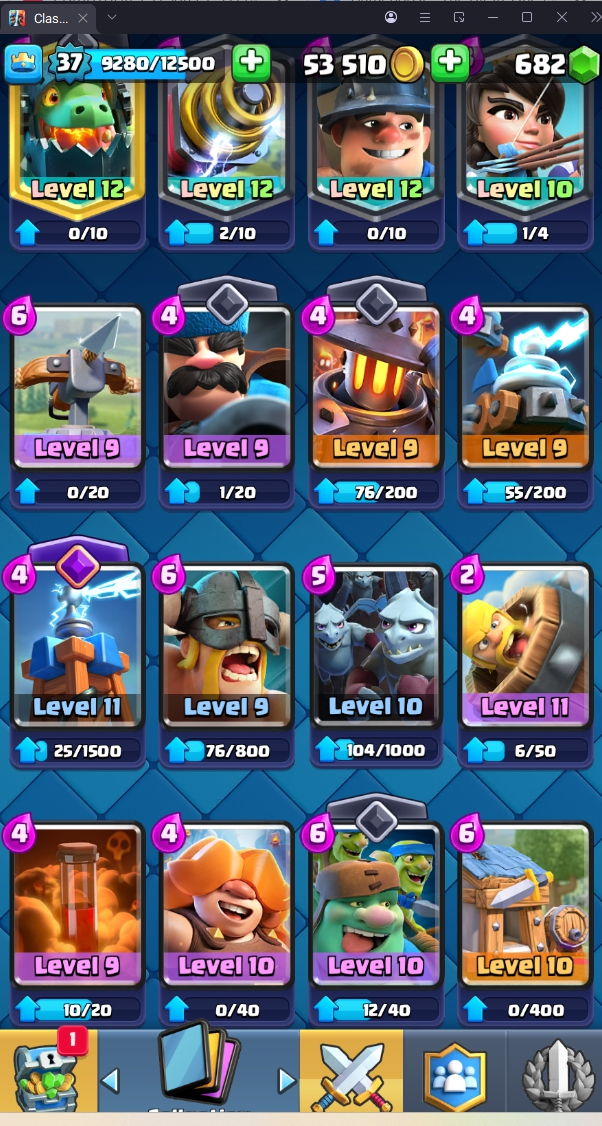602x1126 pixels.
Task: Open the Clan social tab
Action: [x=454, y=1072]
